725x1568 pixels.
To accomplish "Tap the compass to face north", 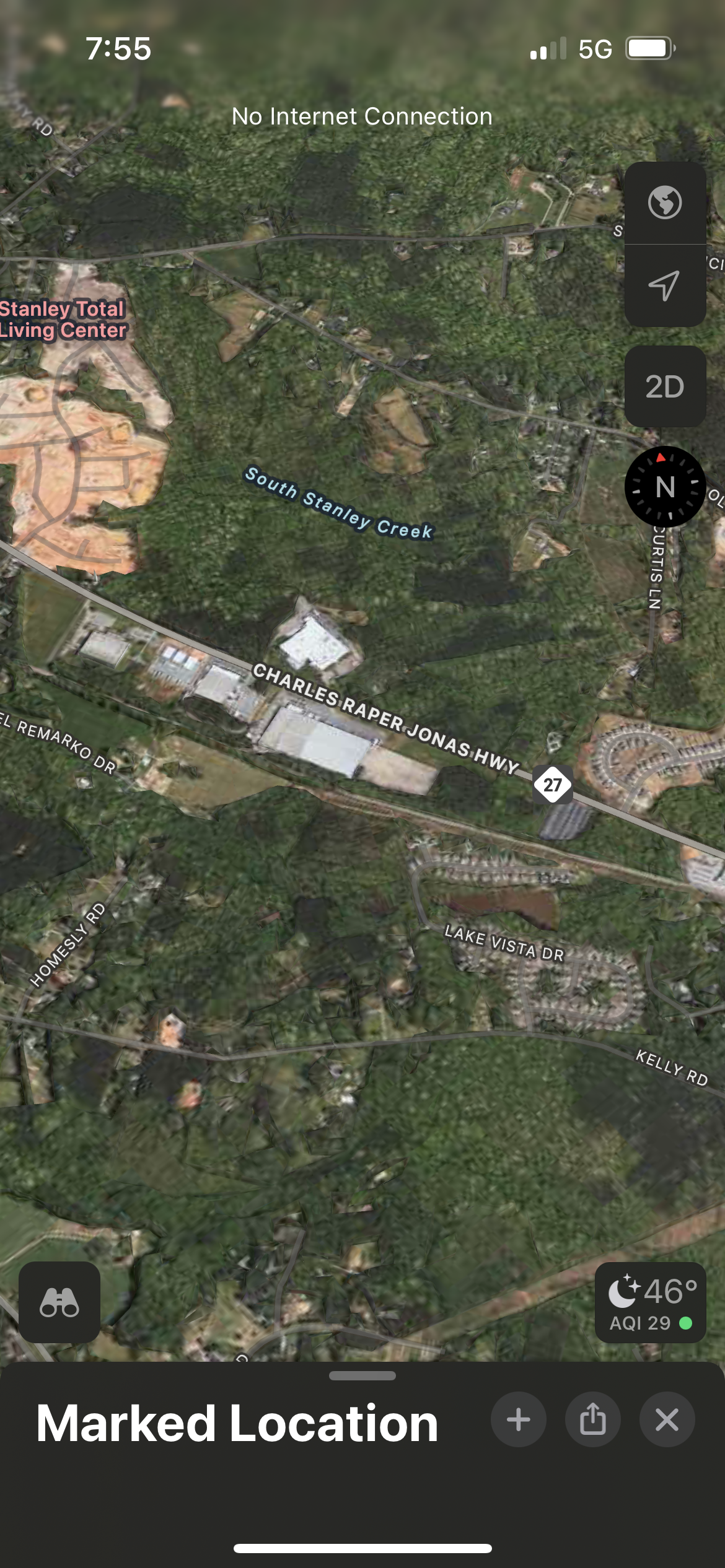I will click(665, 487).
